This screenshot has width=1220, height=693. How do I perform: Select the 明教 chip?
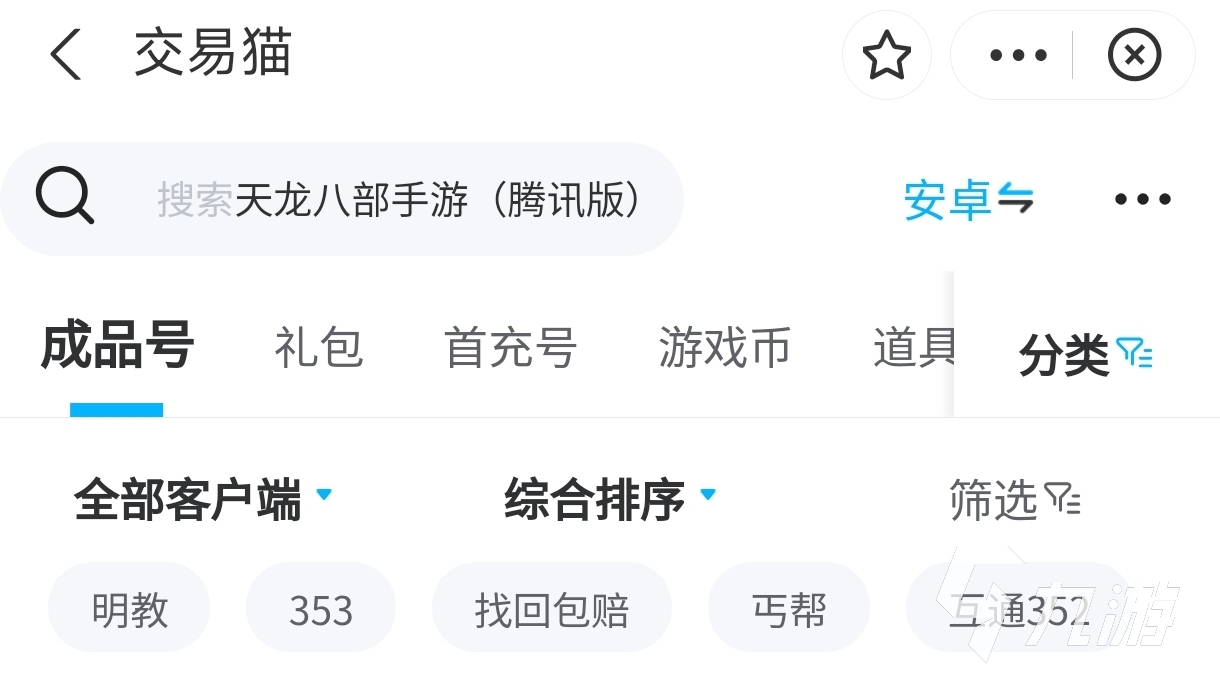[129, 609]
